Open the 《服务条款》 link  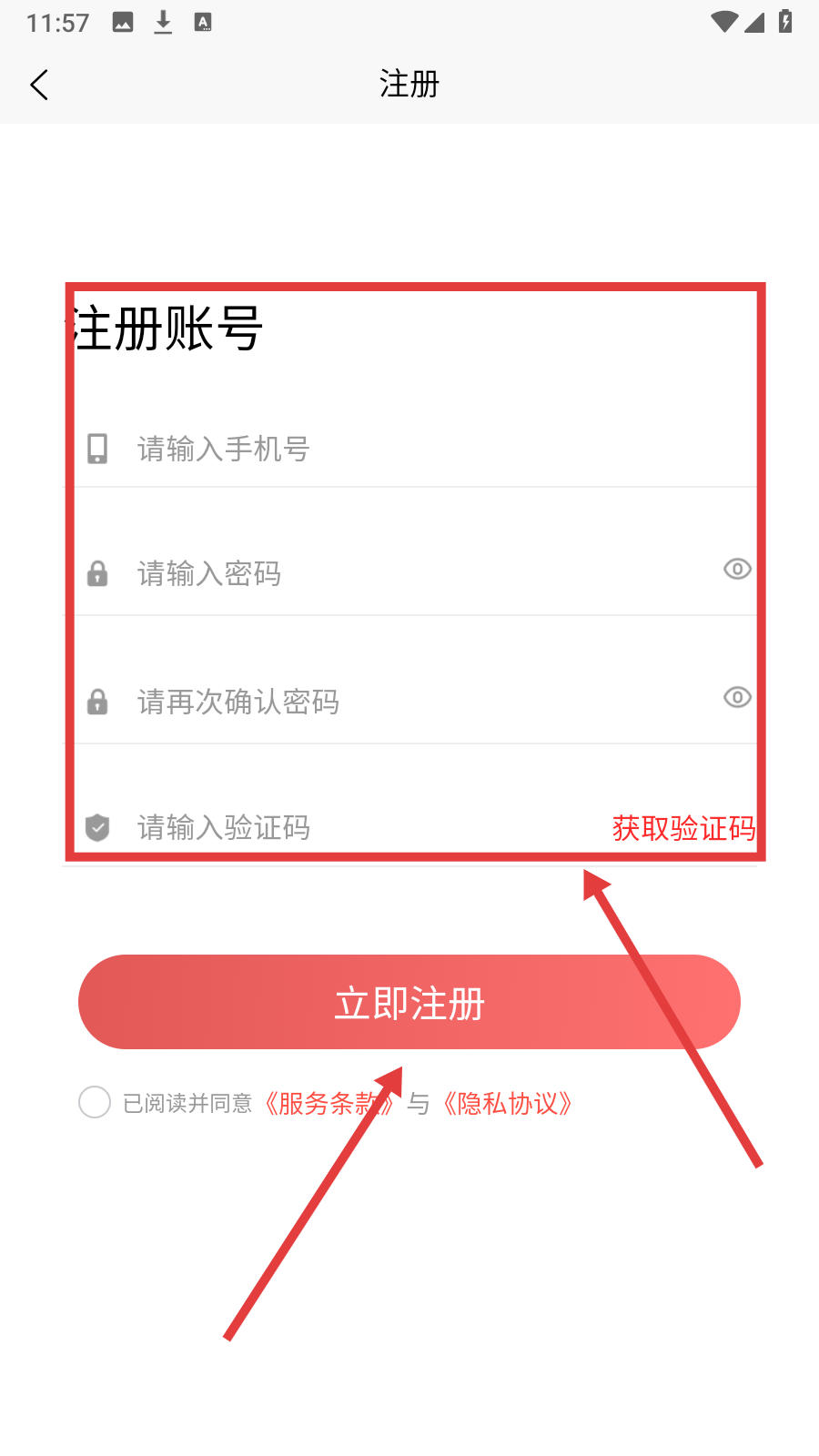coord(329,1103)
